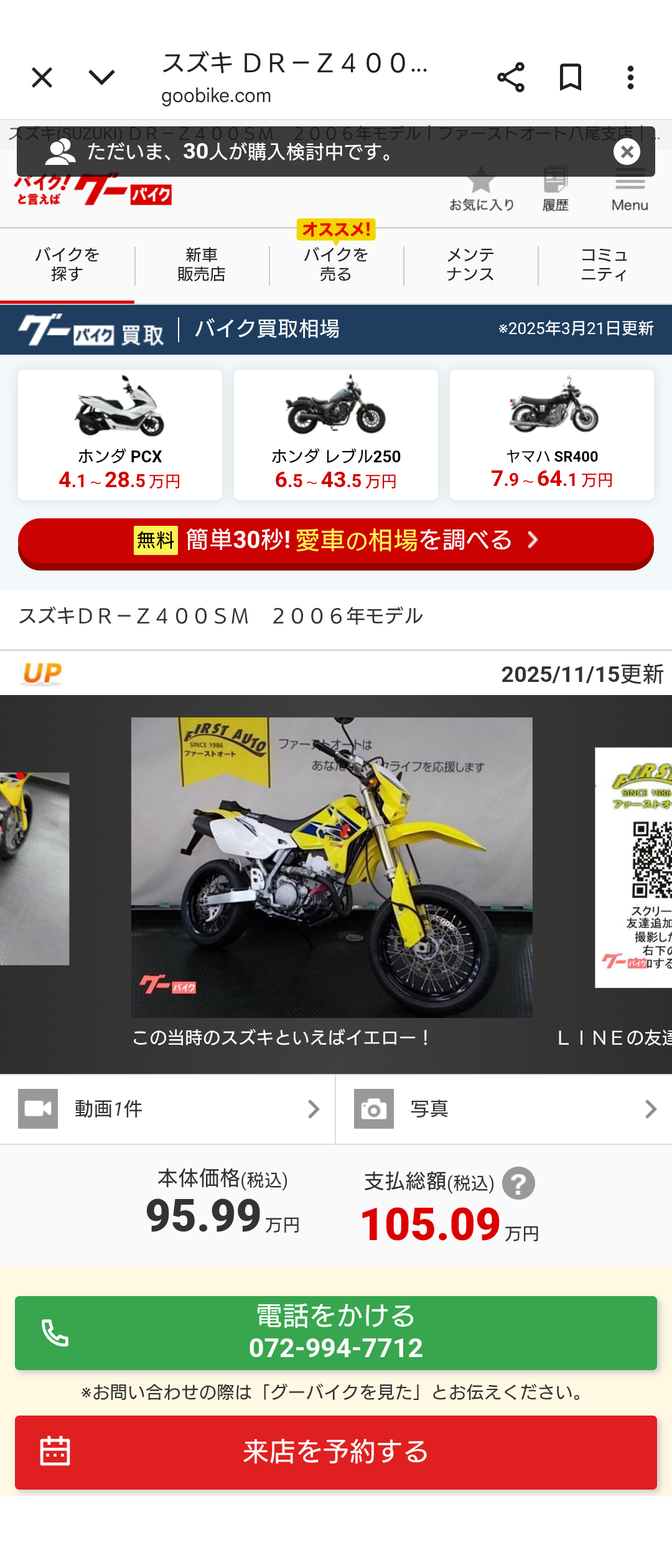Open ホンダ レブル250 buyback price card
672x1568 pixels.
336,435
